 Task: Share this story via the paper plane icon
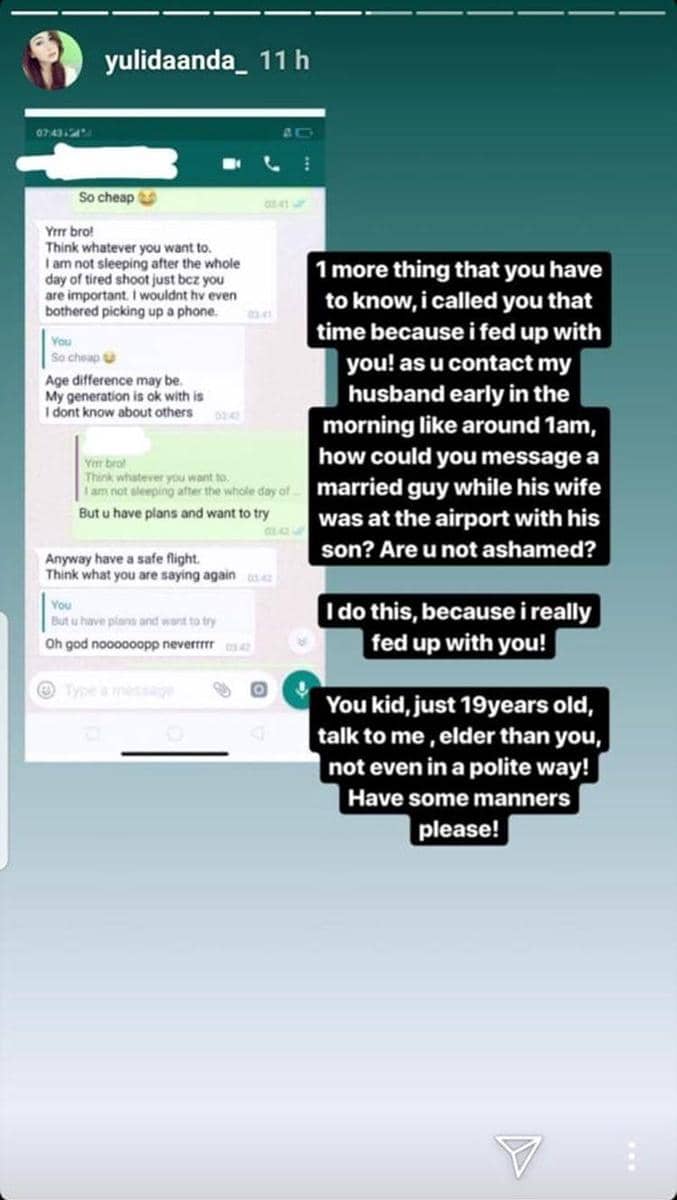click(x=518, y=1156)
